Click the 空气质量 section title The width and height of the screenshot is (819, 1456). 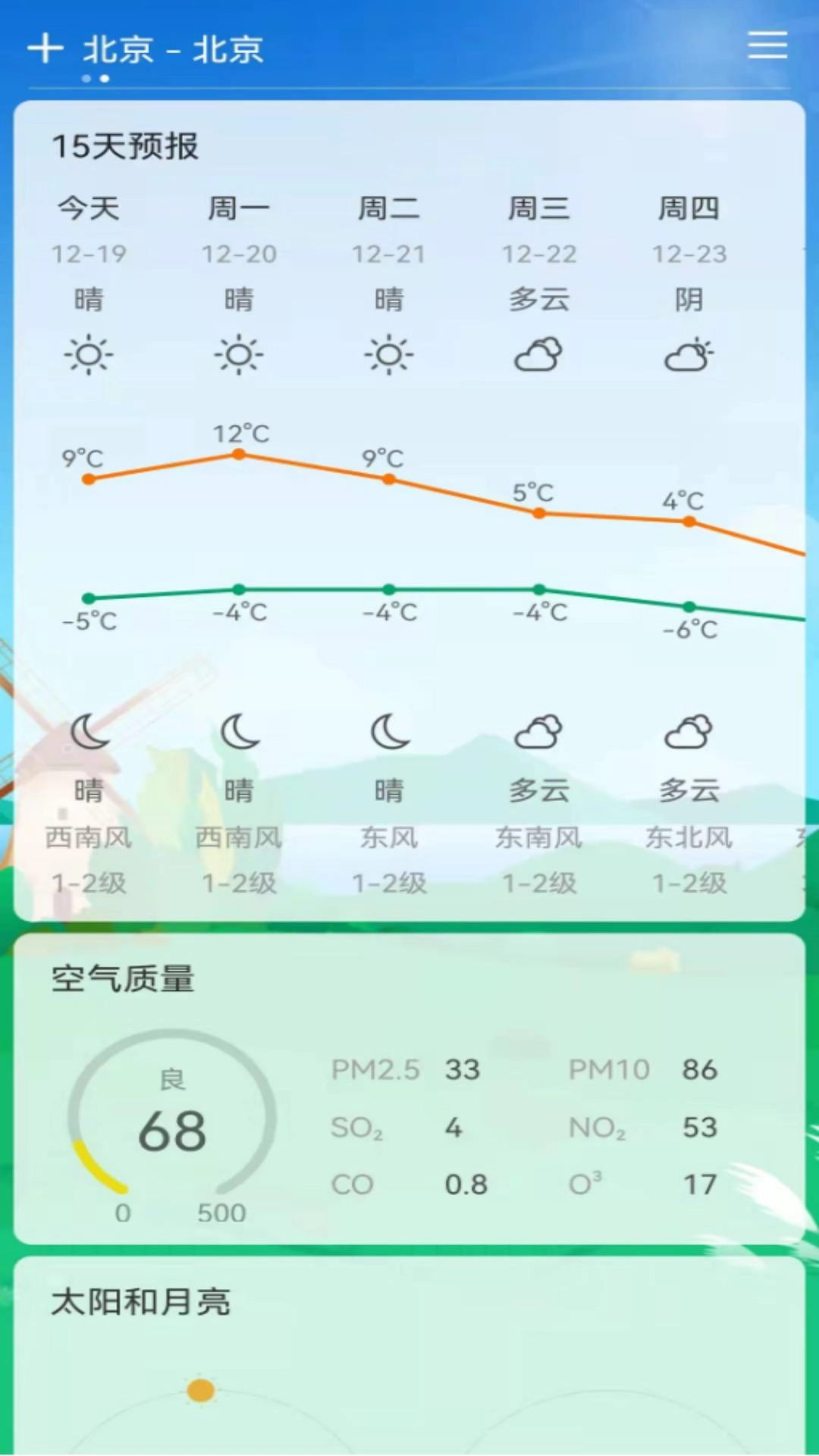click(x=121, y=979)
